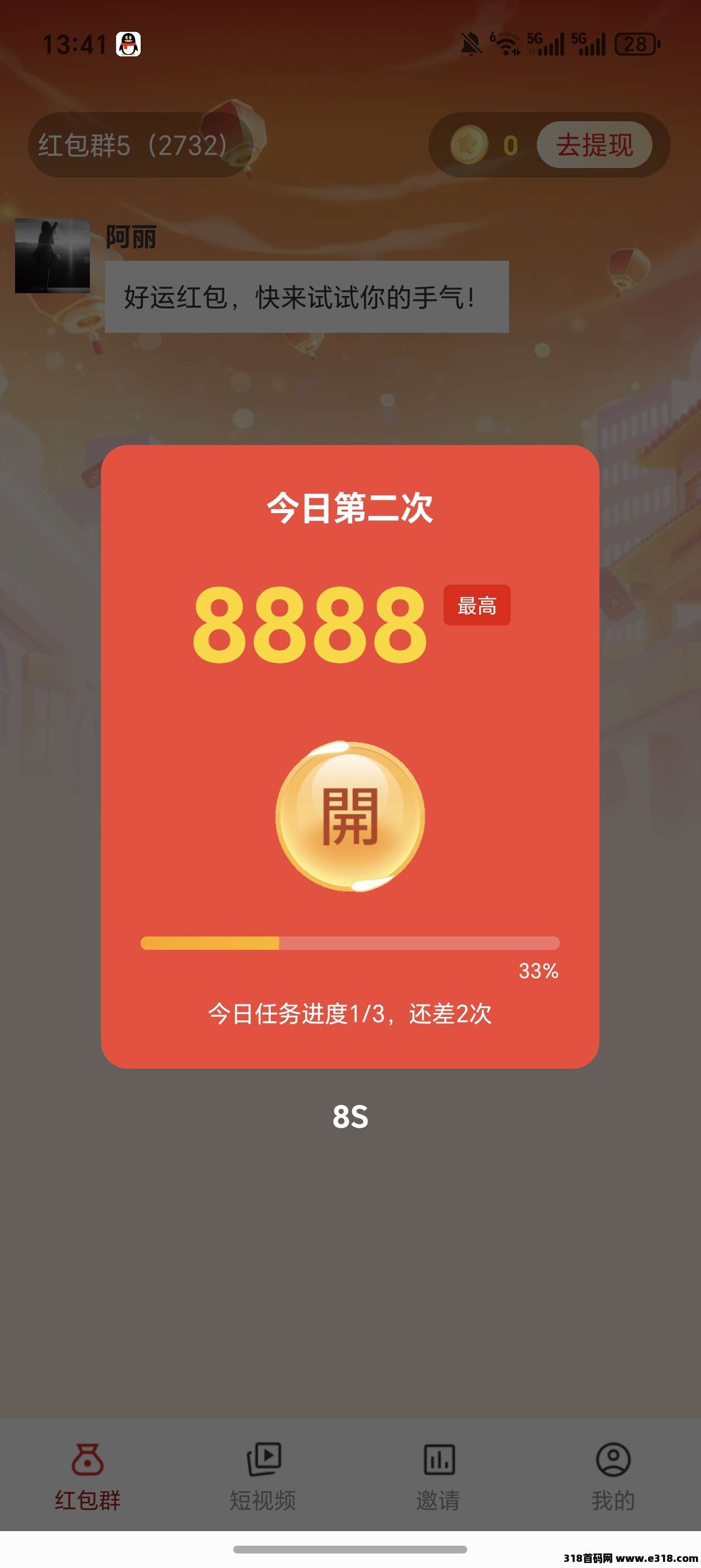Tap 阿丽's profile avatar

click(x=52, y=256)
